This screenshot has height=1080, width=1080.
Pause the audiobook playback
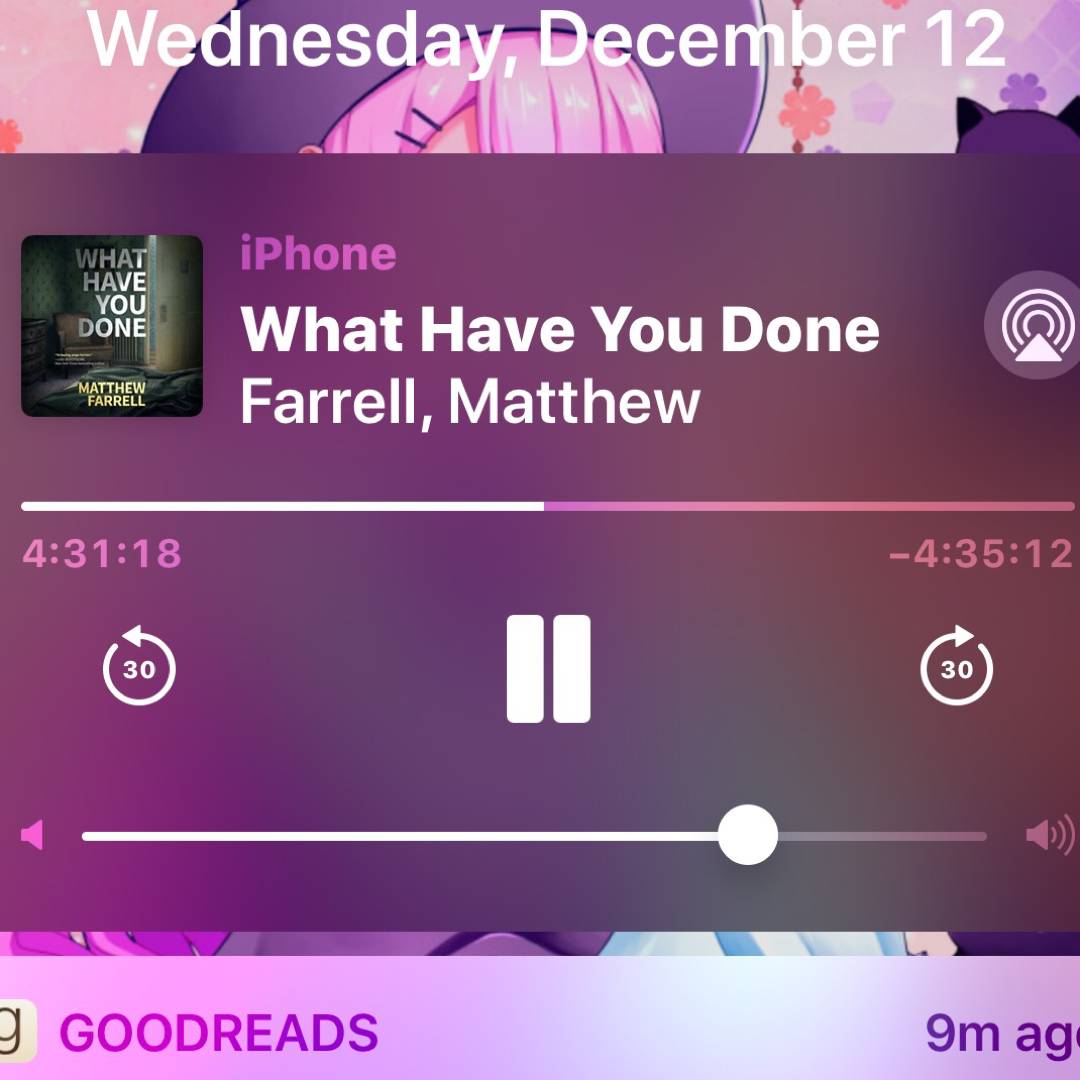[548, 668]
